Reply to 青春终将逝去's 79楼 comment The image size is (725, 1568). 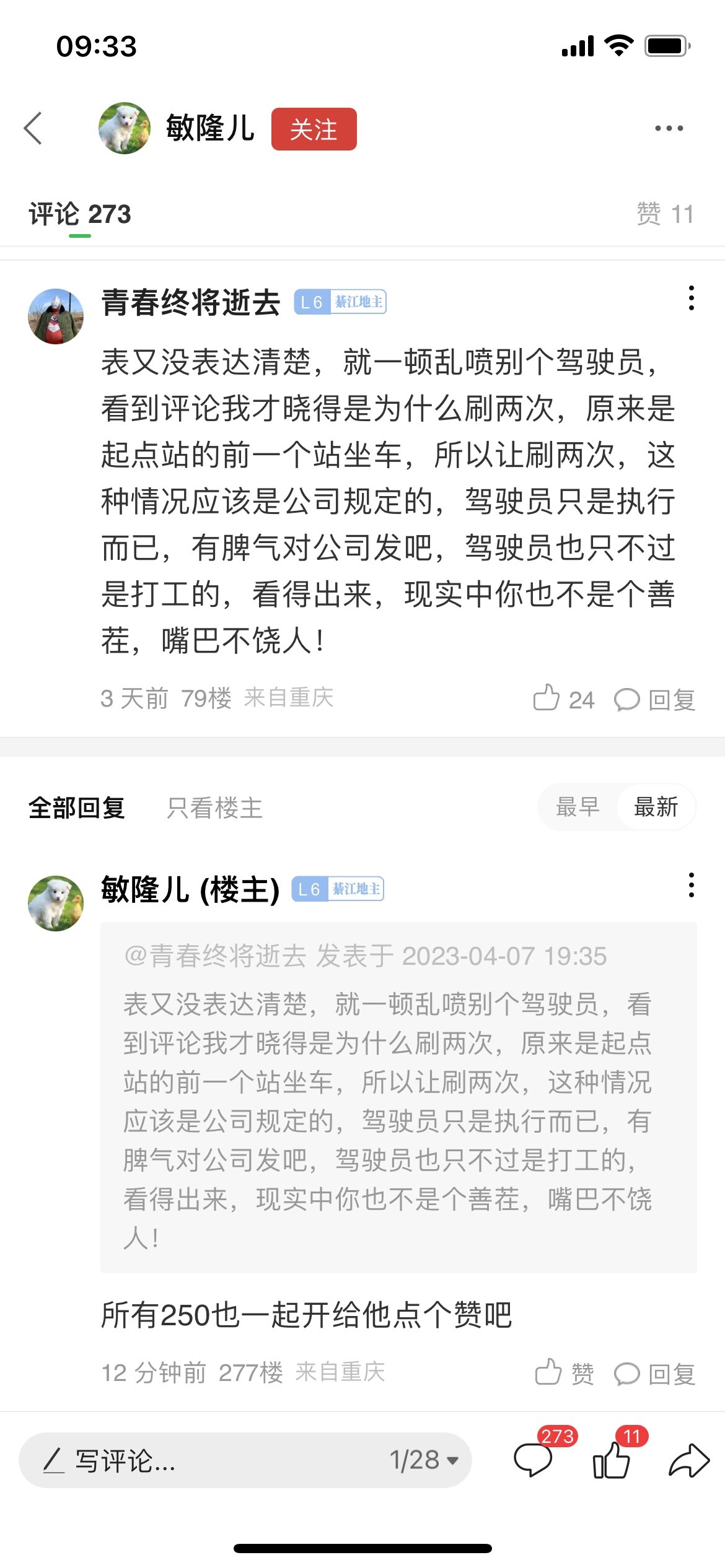(x=654, y=700)
